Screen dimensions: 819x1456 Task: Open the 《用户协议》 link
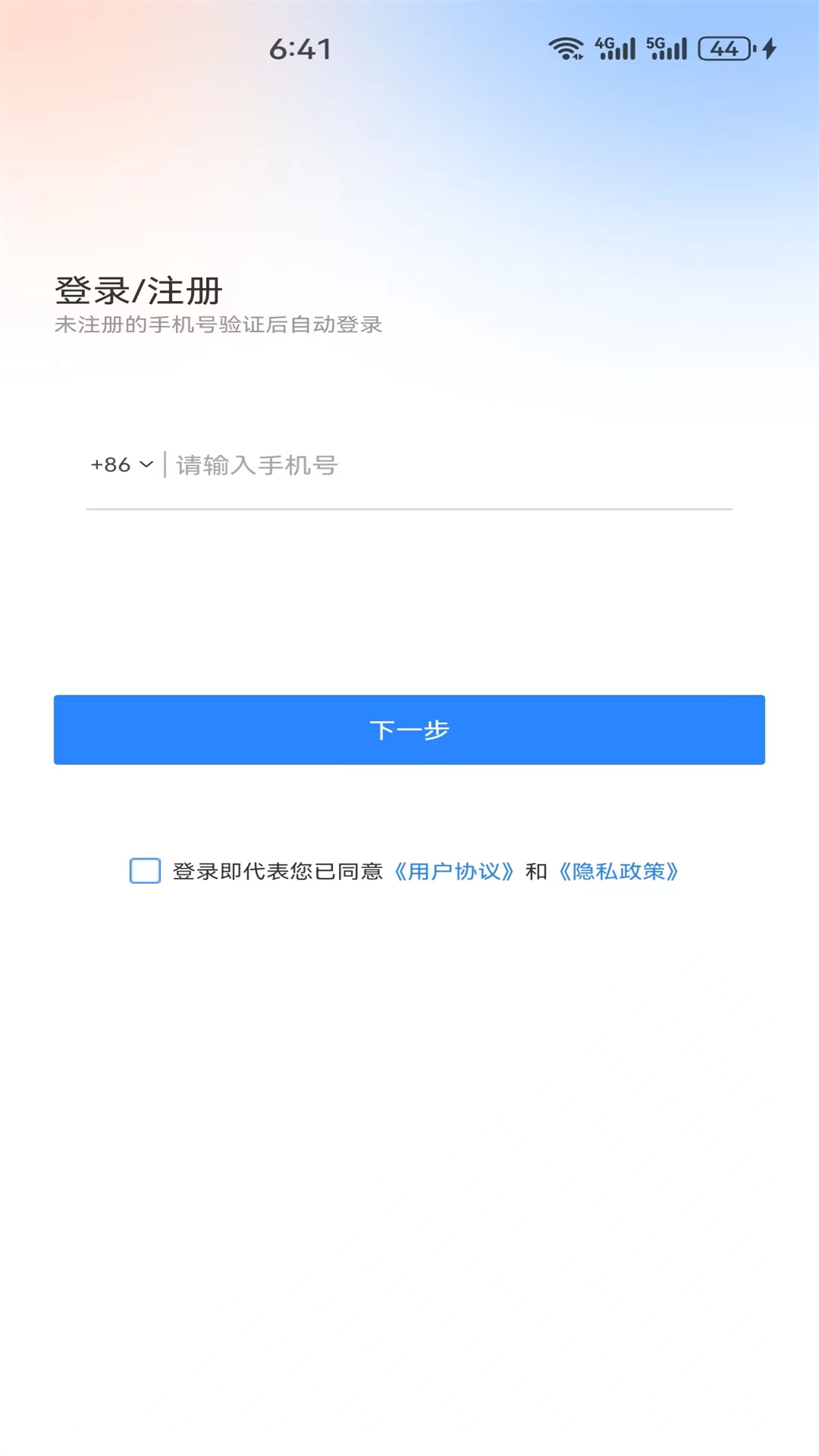tap(454, 871)
